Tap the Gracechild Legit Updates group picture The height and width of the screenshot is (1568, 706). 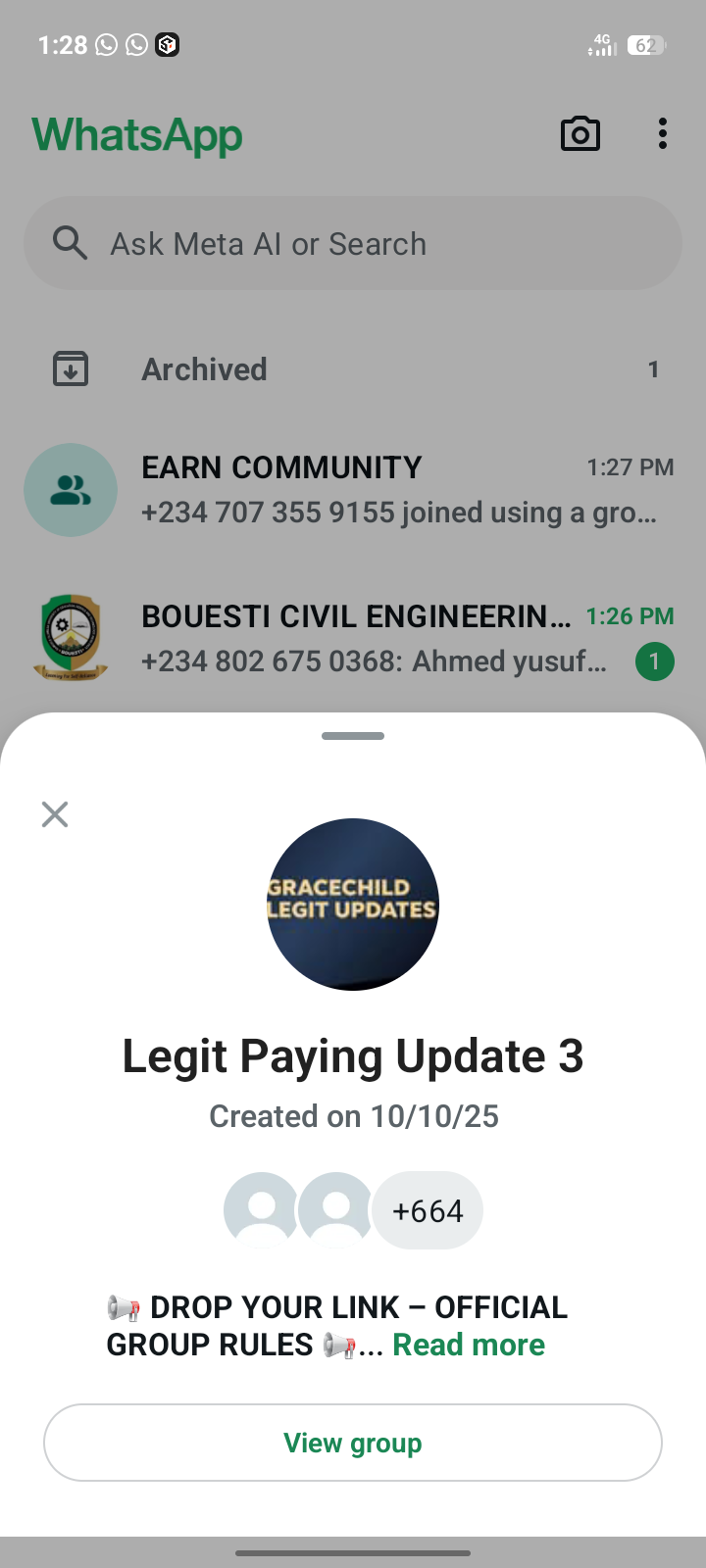pyautogui.click(x=353, y=905)
